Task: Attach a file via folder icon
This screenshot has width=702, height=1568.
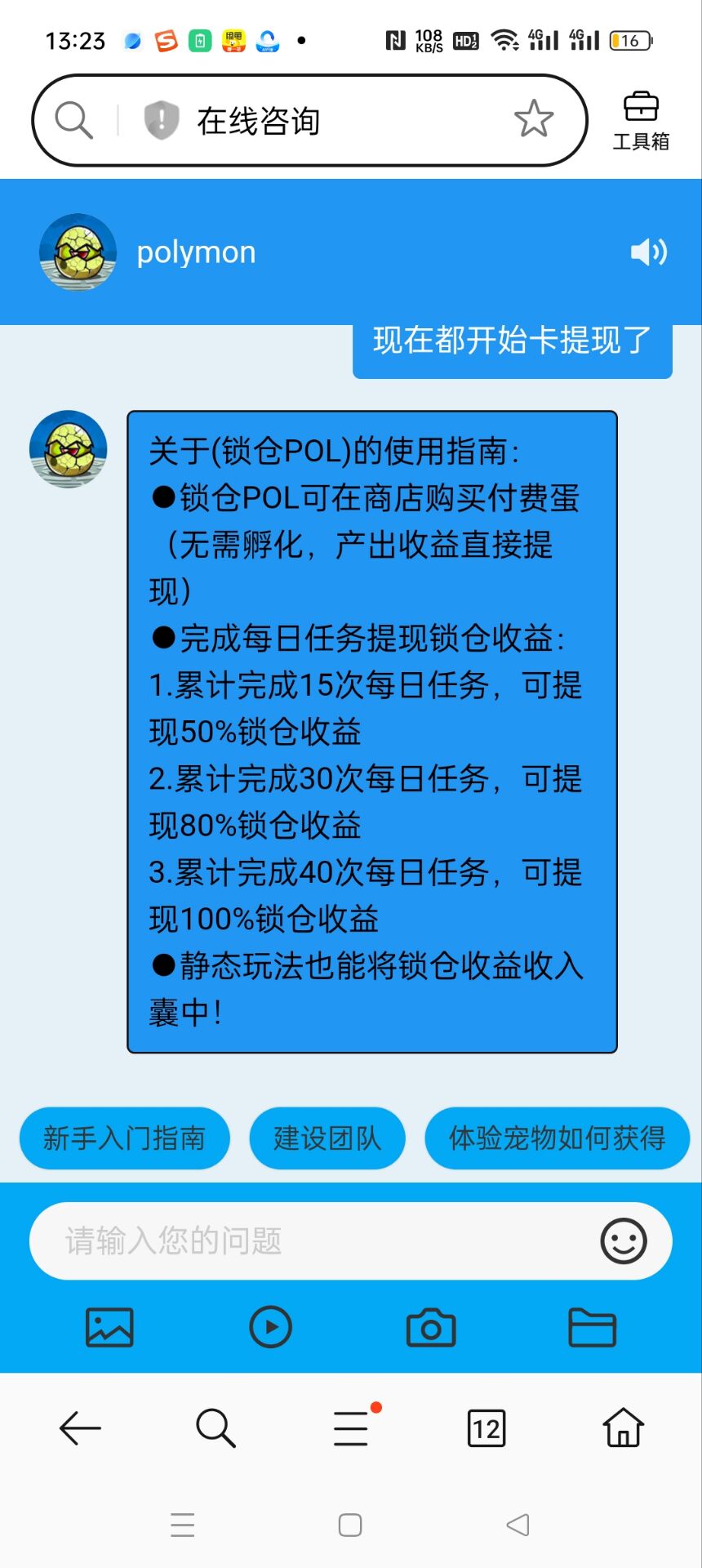Action: [592, 1327]
